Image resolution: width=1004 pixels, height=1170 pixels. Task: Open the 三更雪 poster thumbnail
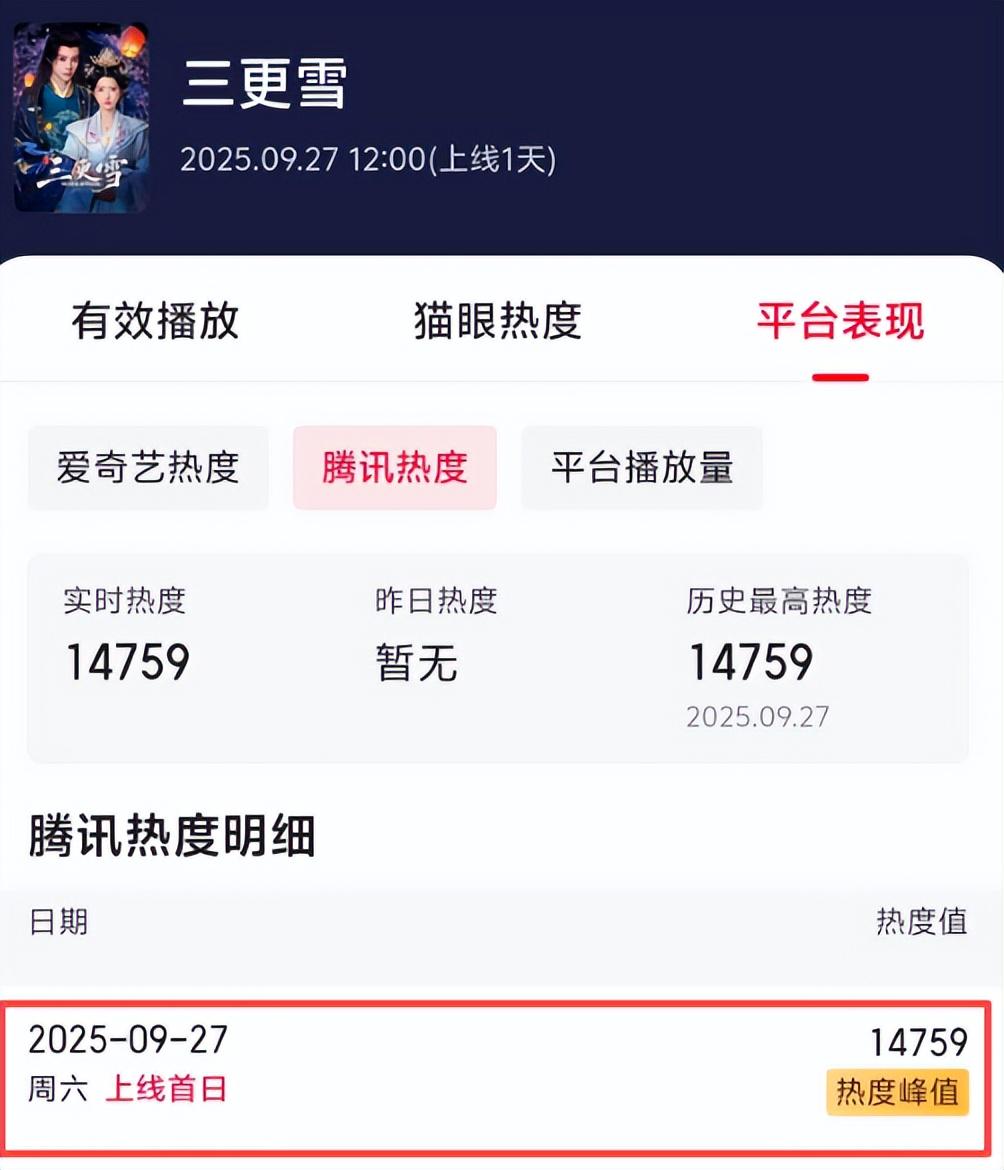click(x=81, y=117)
